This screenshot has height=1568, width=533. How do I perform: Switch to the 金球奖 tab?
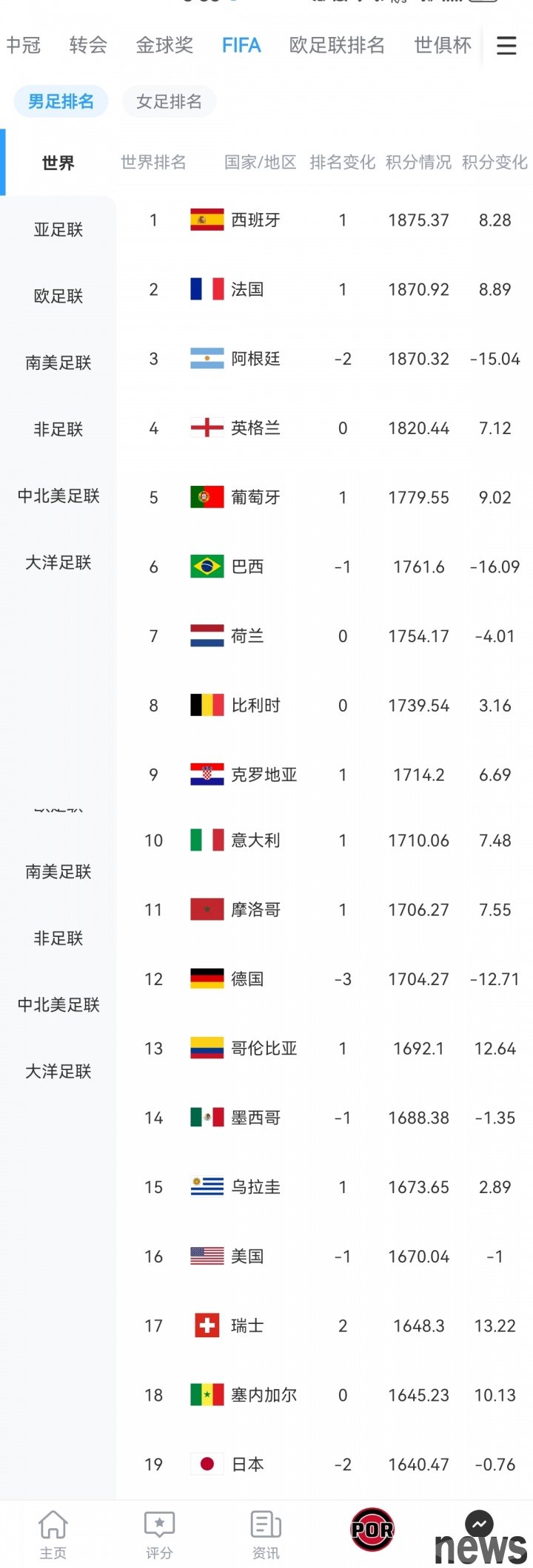click(164, 46)
